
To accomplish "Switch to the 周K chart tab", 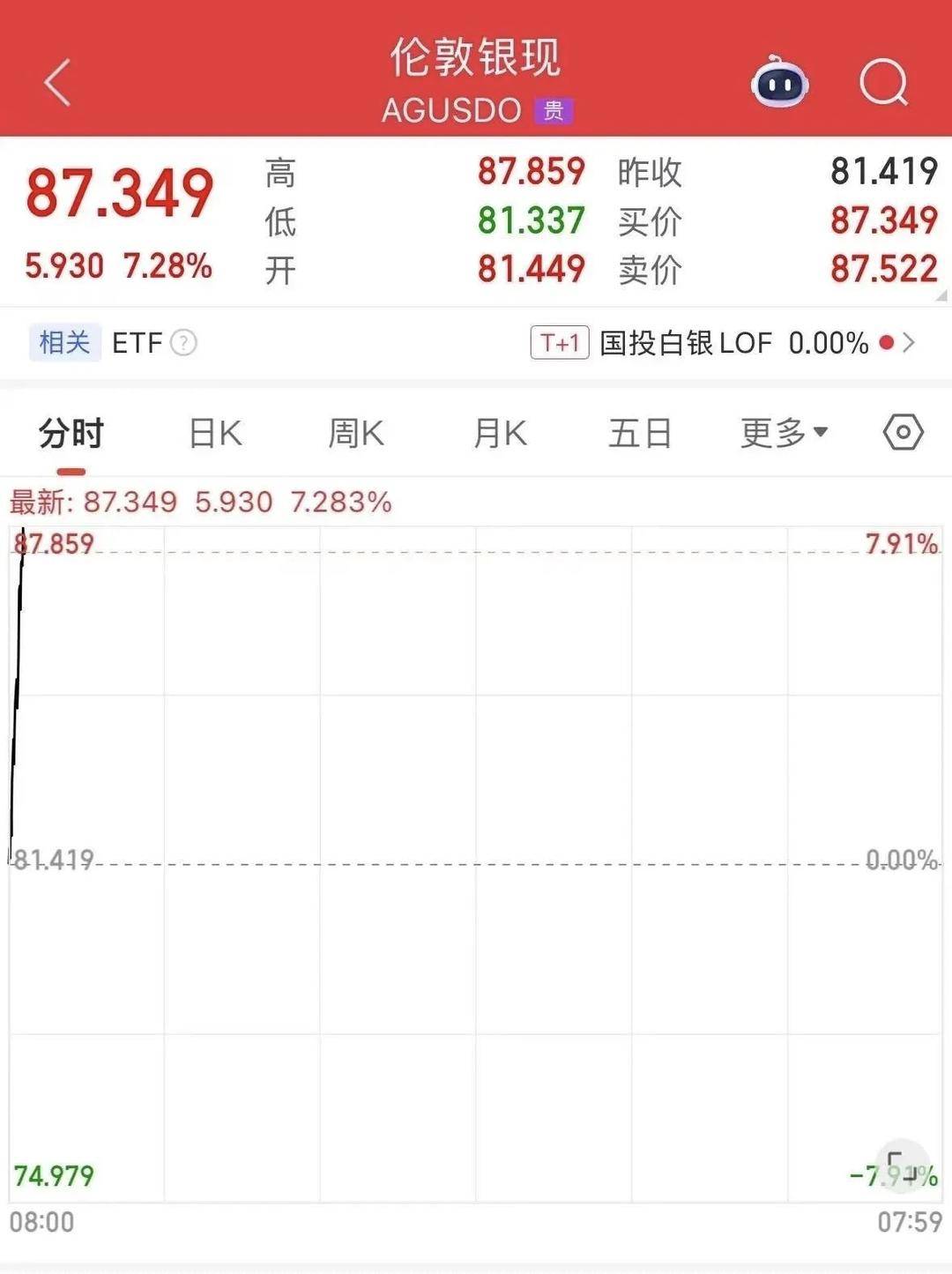I will pyautogui.click(x=356, y=434).
